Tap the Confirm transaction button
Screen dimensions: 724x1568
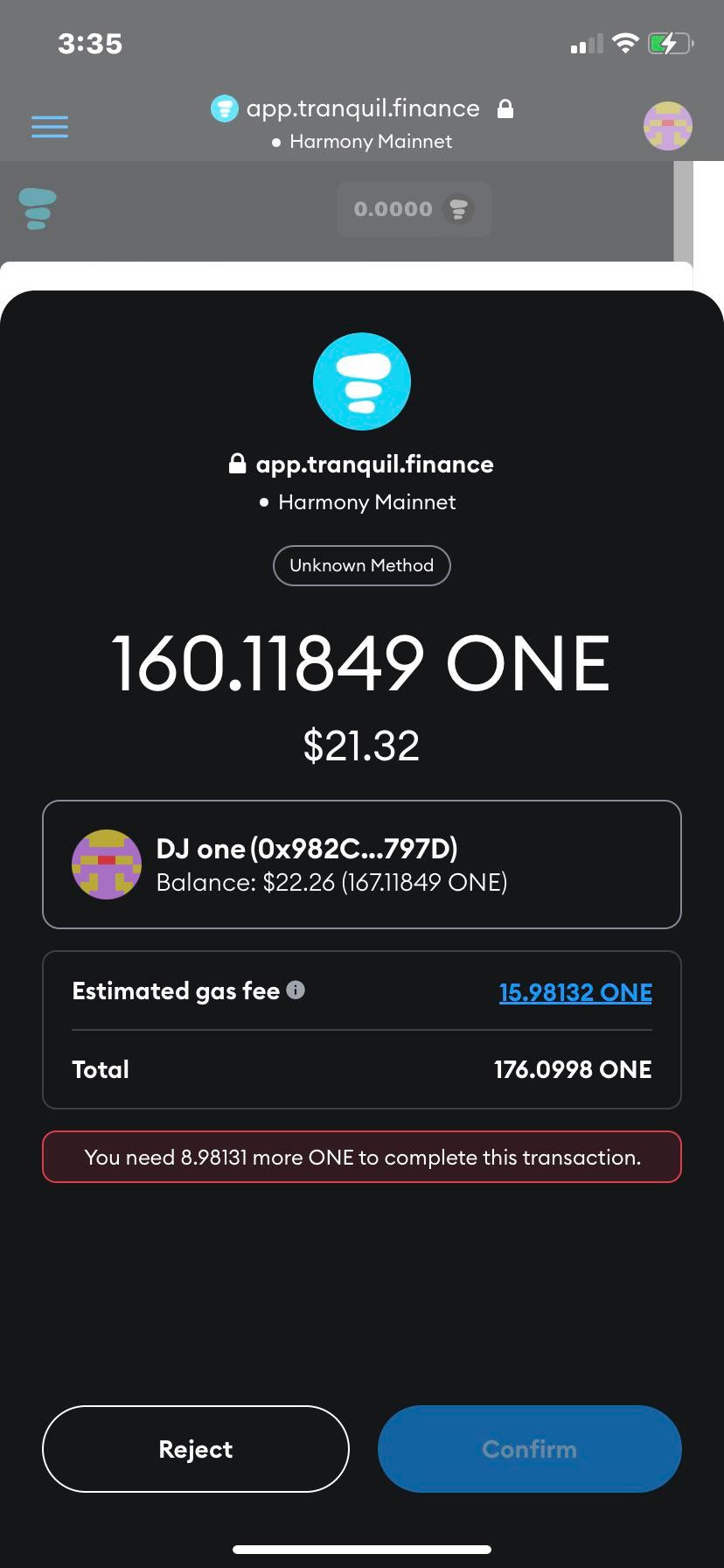529,1448
